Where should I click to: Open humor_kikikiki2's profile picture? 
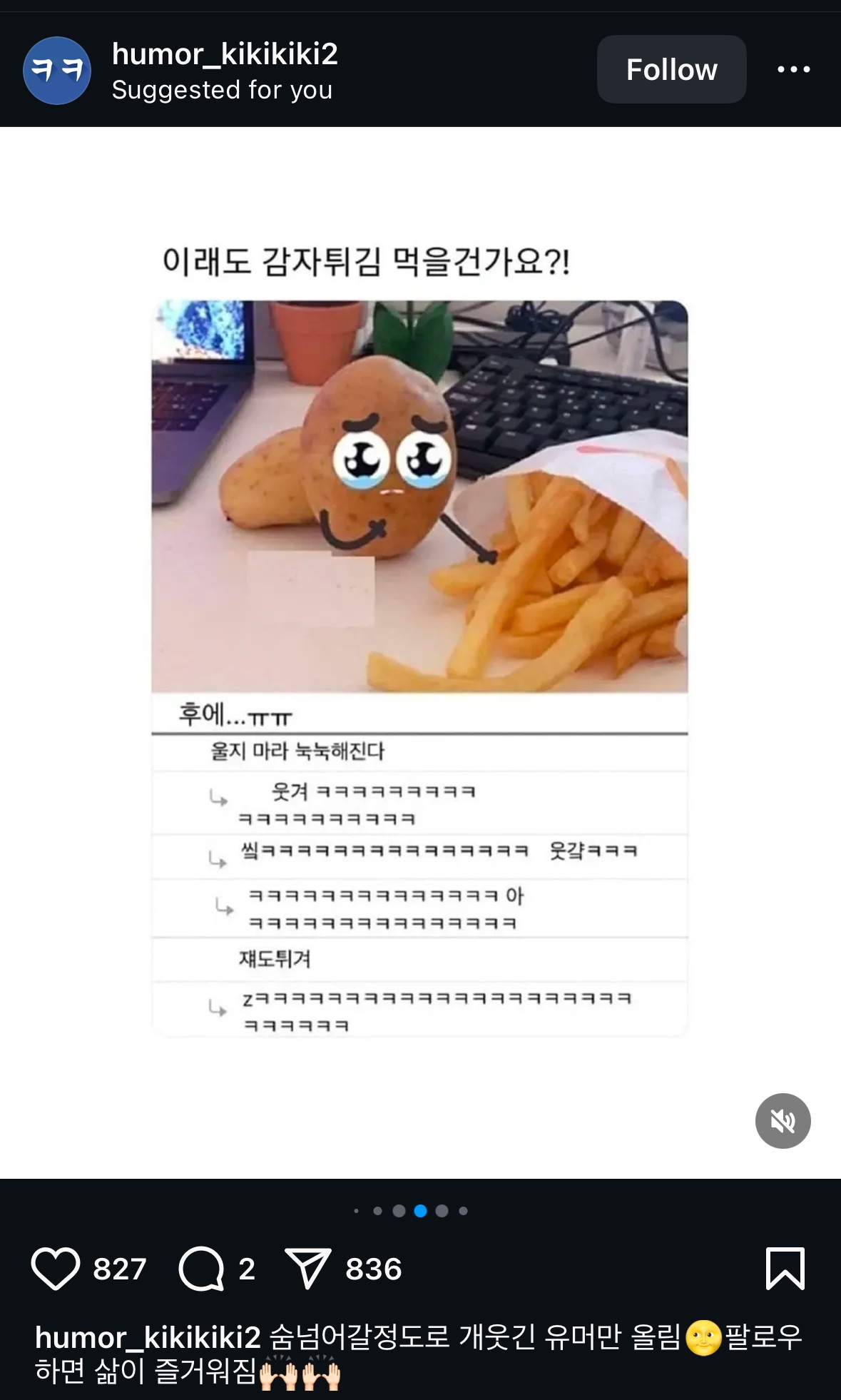point(57,71)
